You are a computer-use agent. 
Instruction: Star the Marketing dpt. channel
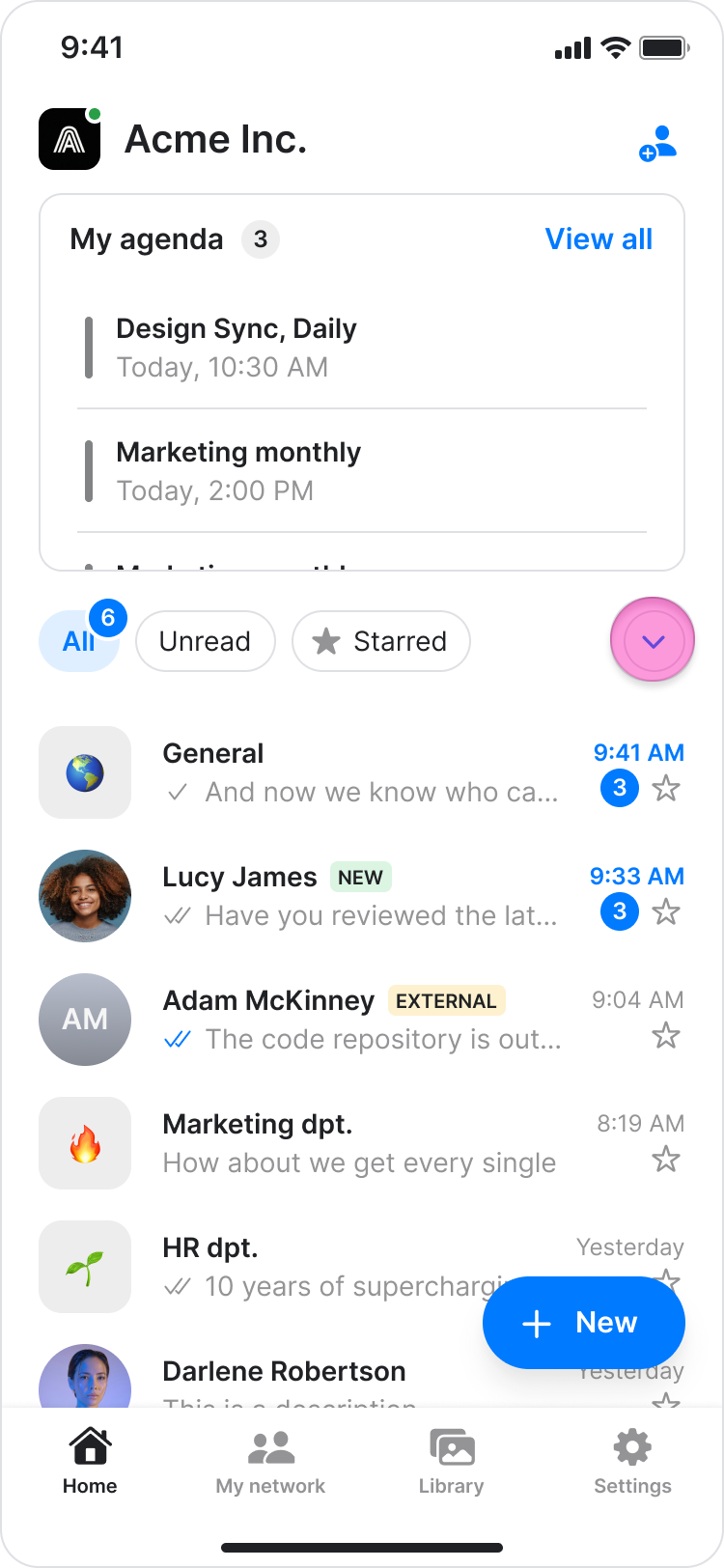point(666,1160)
